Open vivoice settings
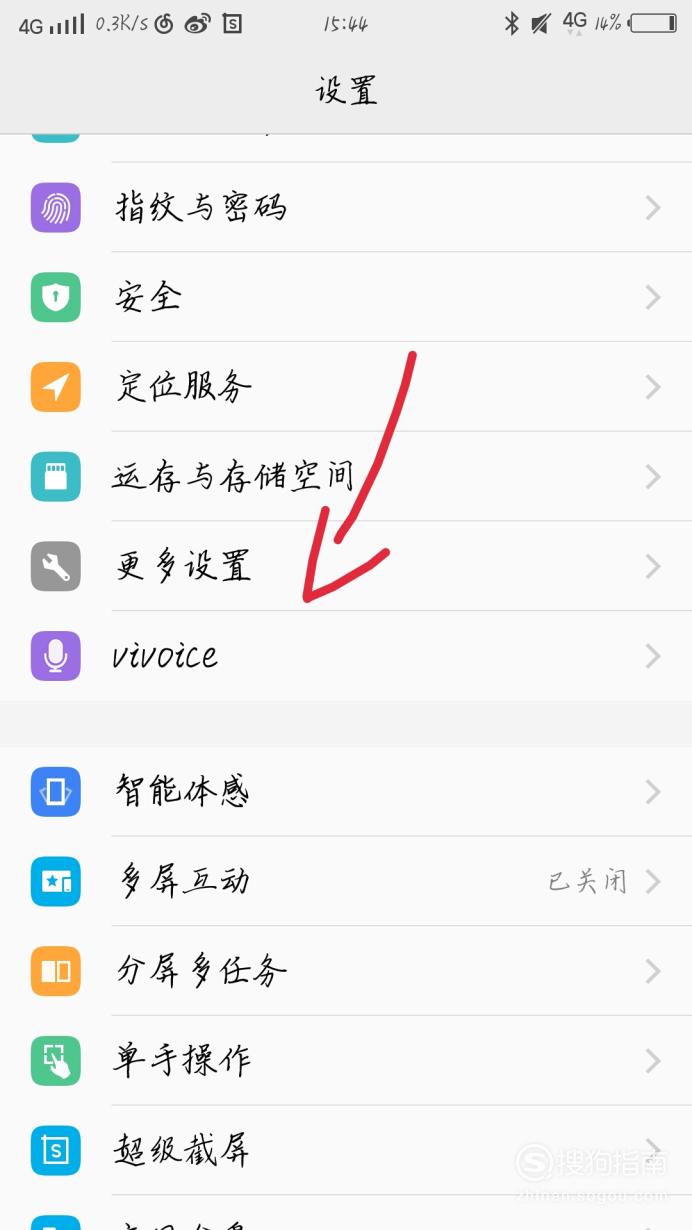This screenshot has width=692, height=1230. [346, 656]
